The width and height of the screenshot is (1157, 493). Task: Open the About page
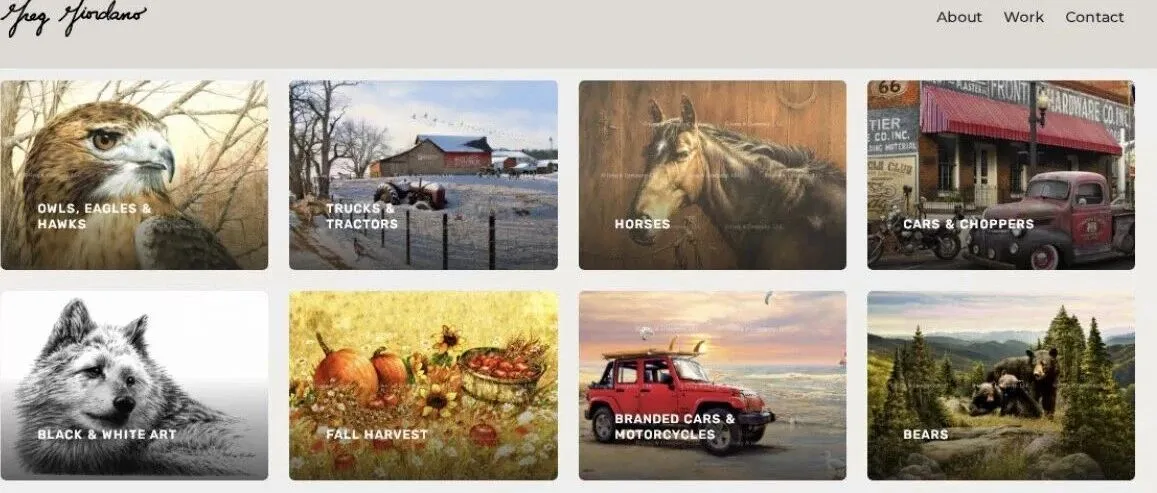coord(958,17)
